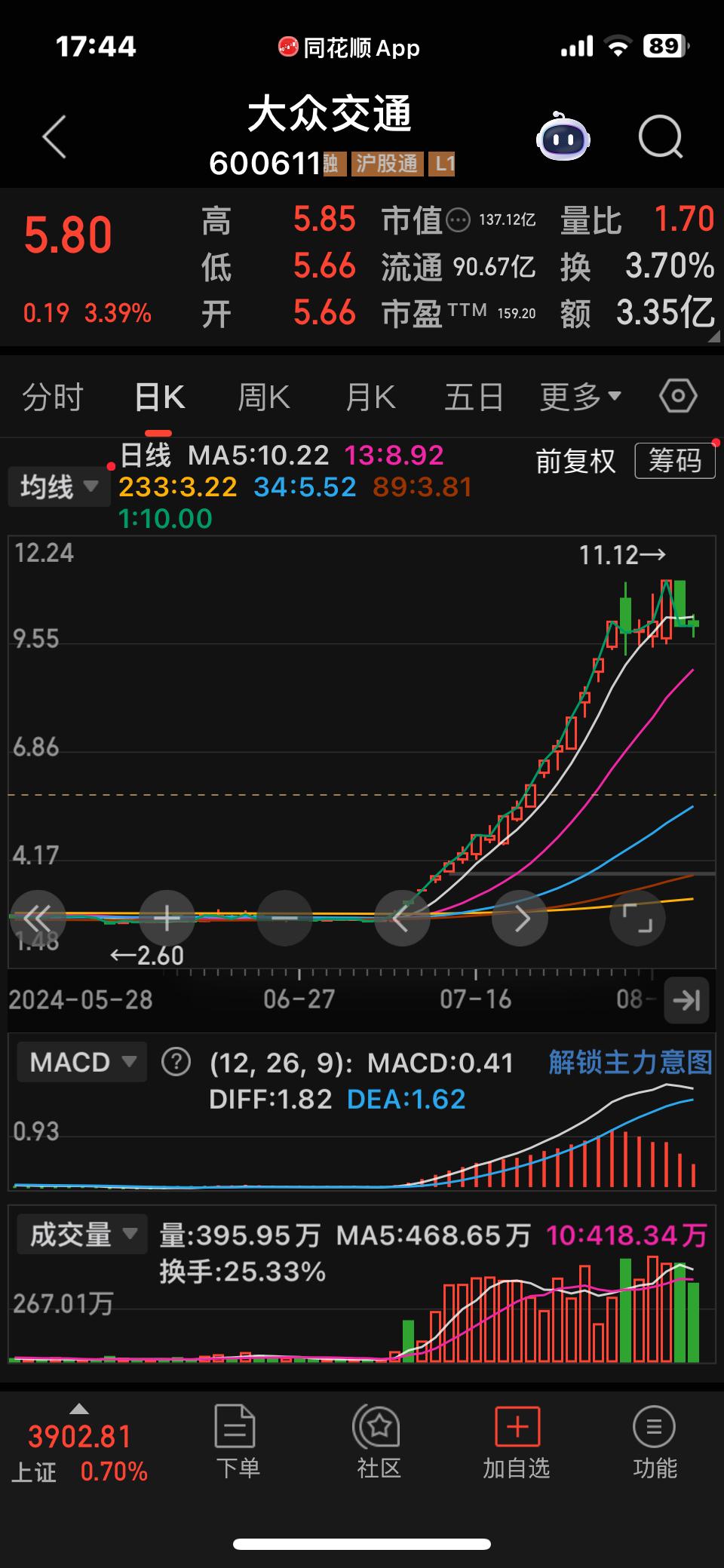Change the 前复权 price adjustment setting
This screenshot has height=1568, width=724.
575,461
